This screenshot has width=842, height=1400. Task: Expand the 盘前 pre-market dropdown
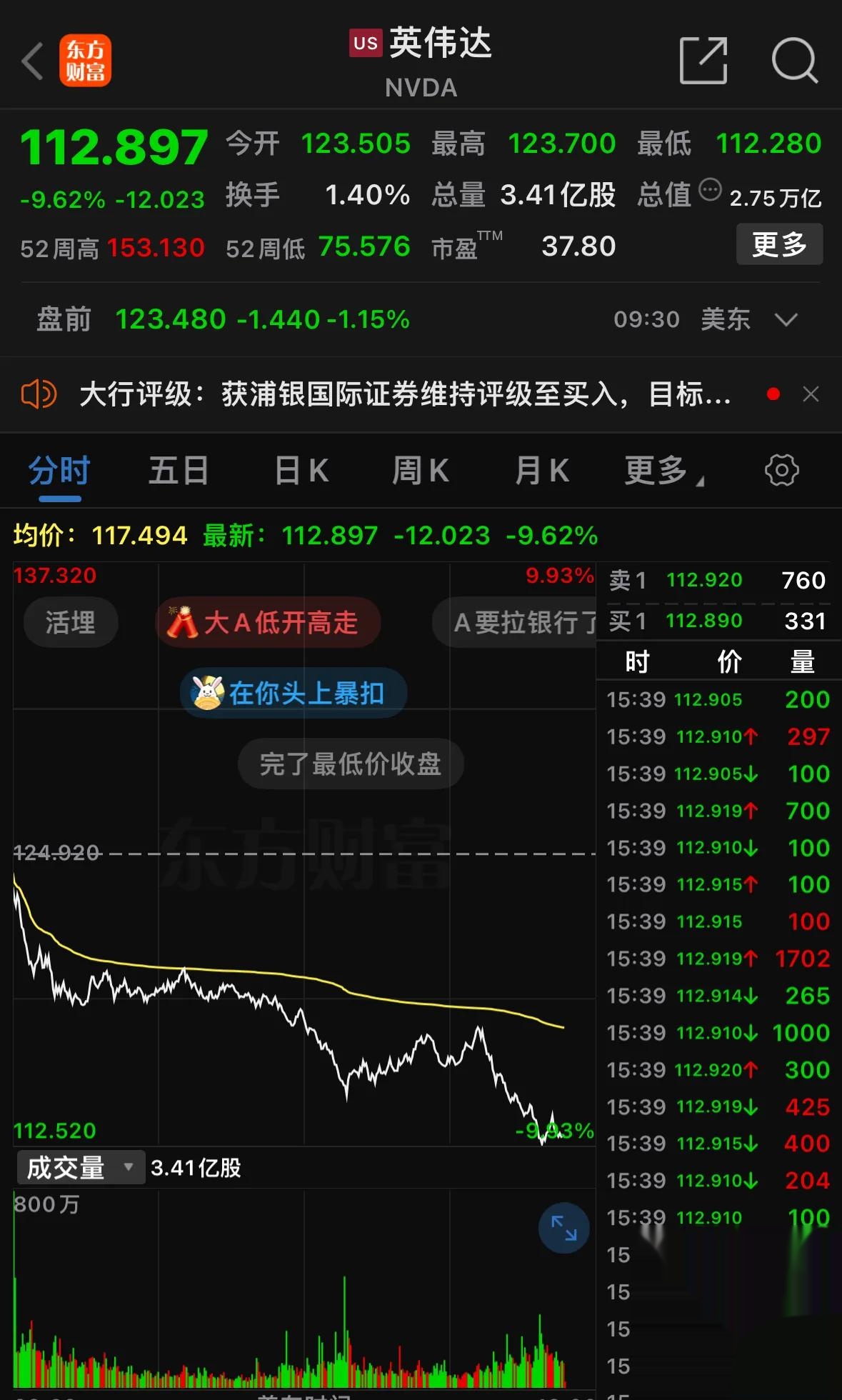pos(786,319)
